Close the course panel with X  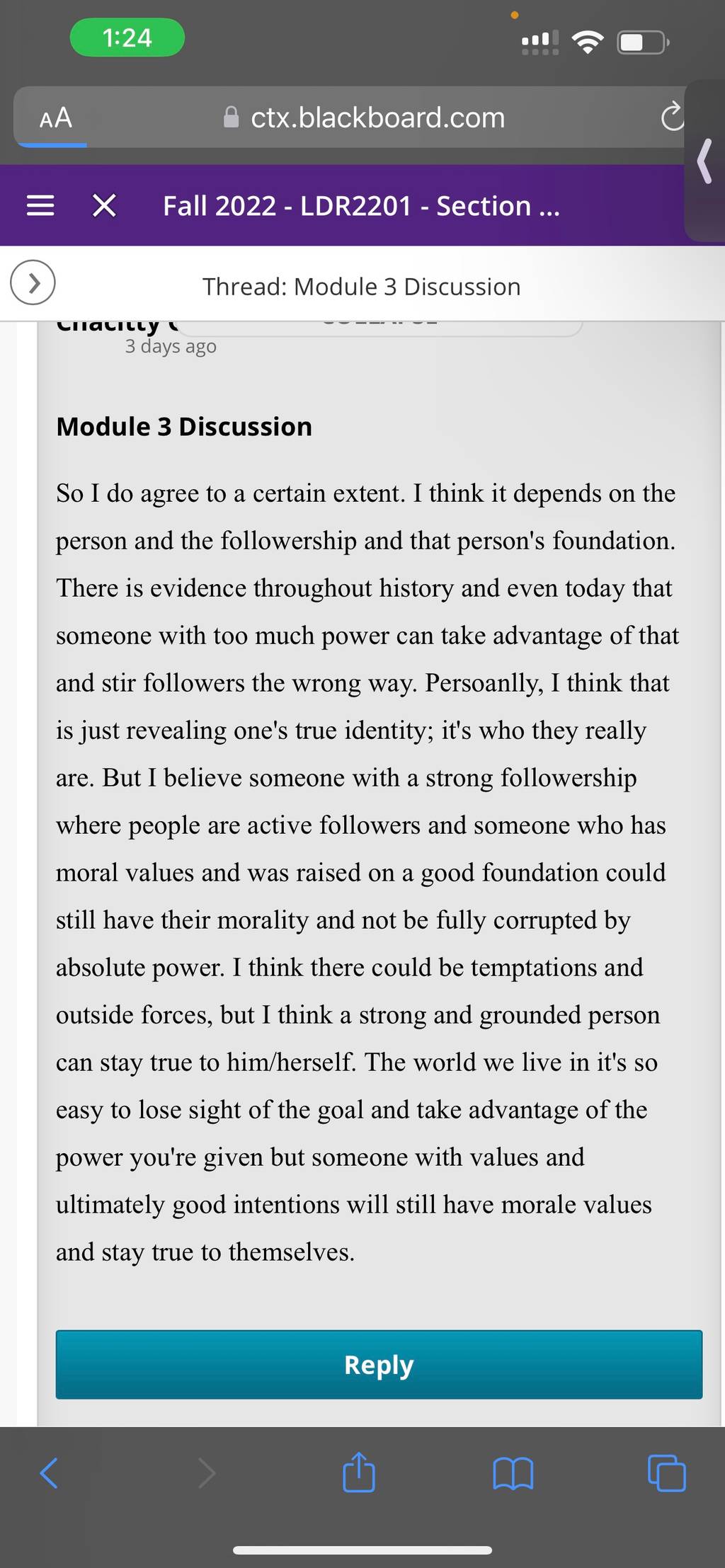(x=104, y=206)
